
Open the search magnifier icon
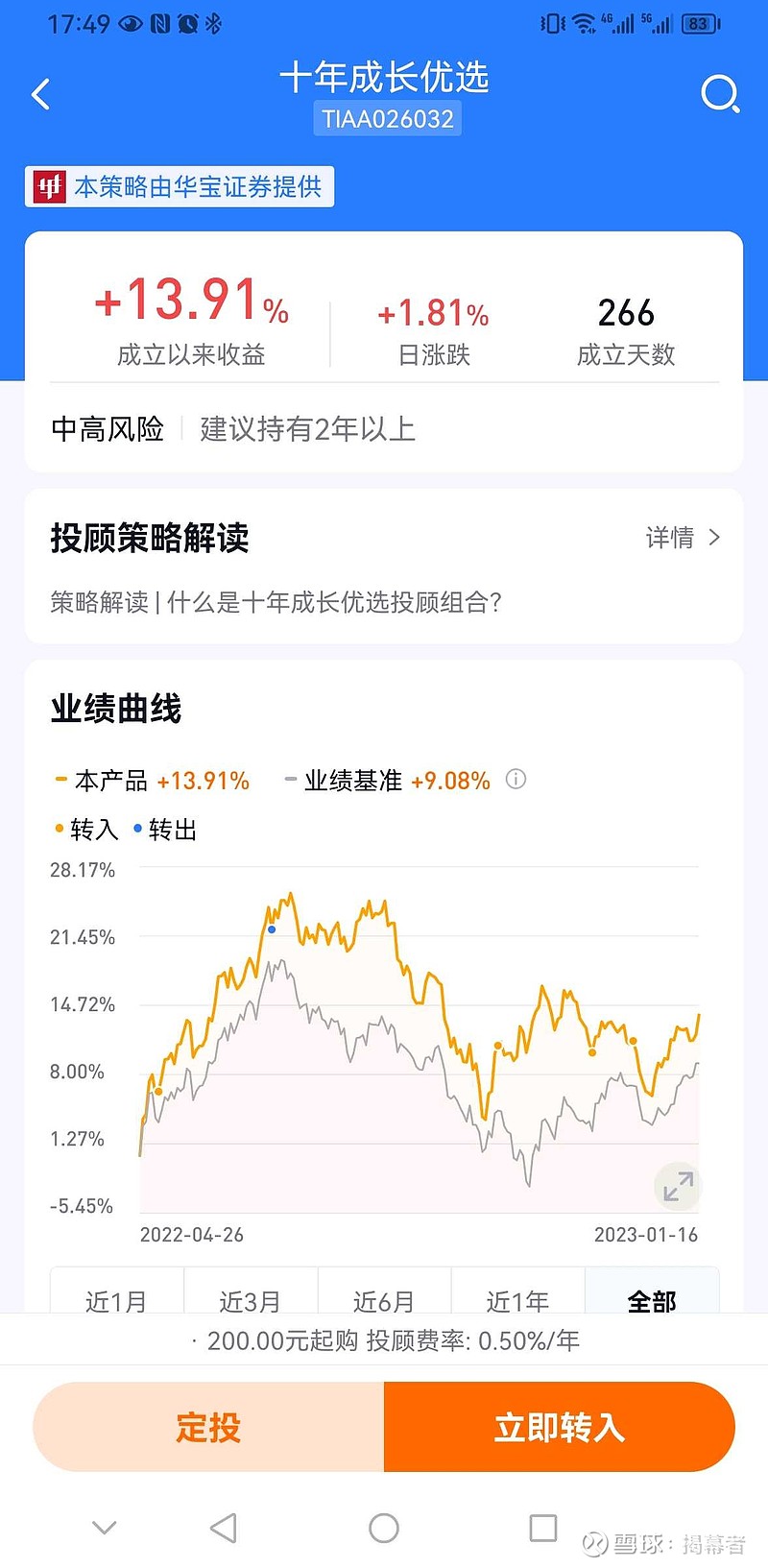(720, 94)
